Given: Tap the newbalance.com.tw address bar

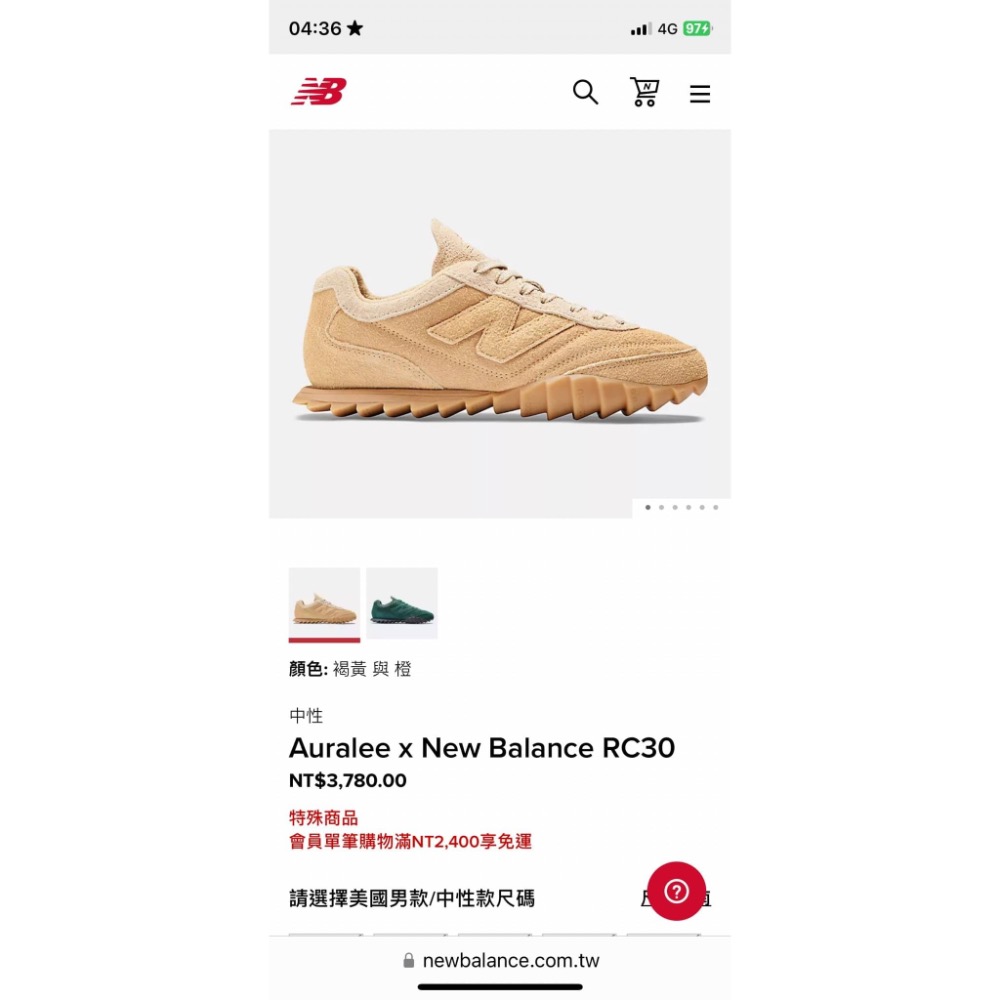Looking at the screenshot, I should coord(500,960).
